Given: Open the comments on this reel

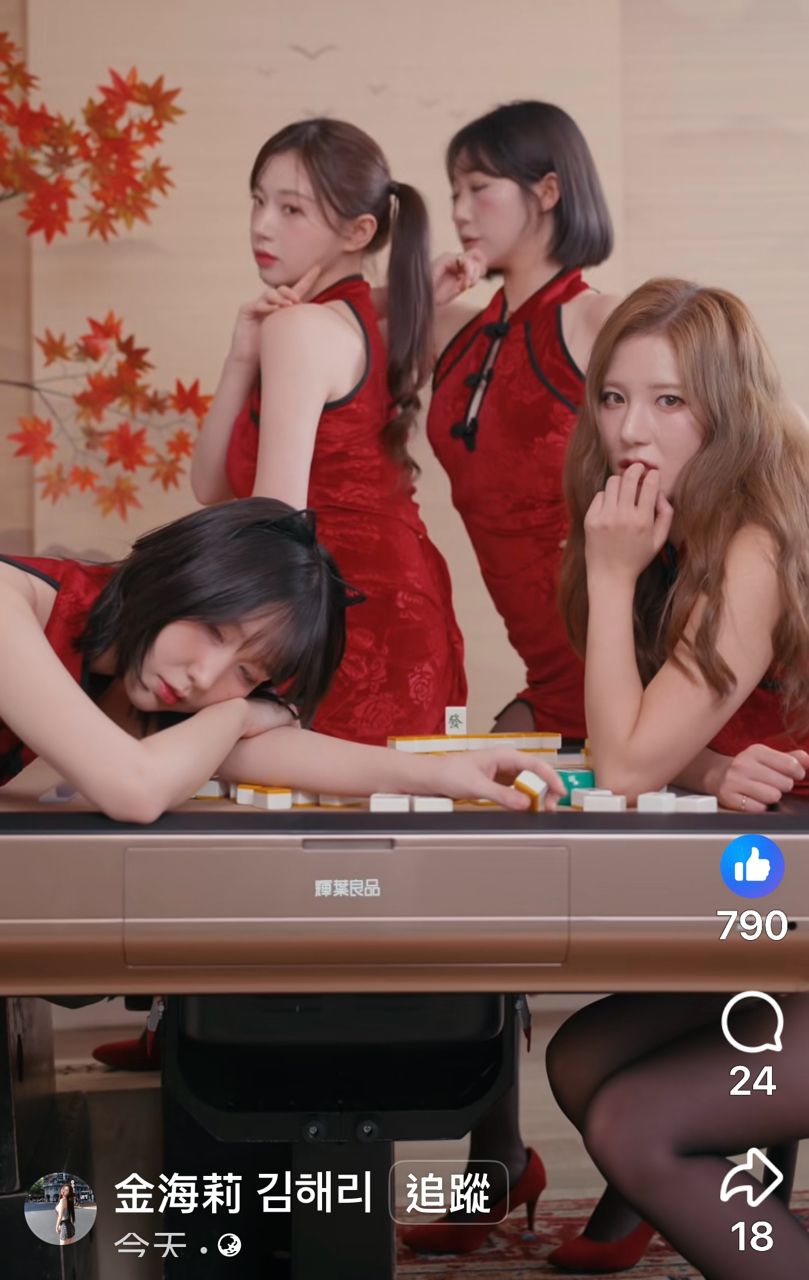Looking at the screenshot, I should pyautogui.click(x=752, y=1022).
